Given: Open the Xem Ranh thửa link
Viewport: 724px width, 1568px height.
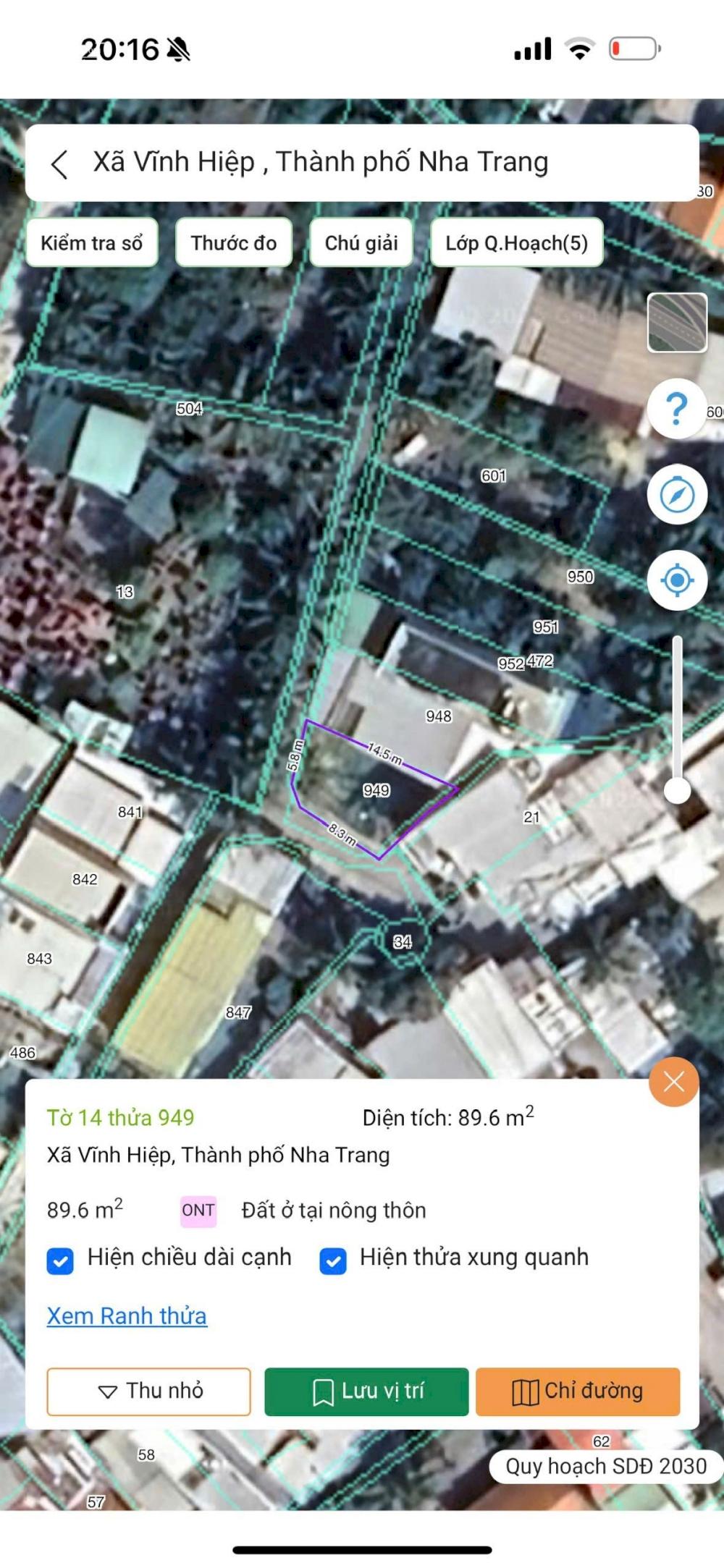Looking at the screenshot, I should tap(127, 1315).
